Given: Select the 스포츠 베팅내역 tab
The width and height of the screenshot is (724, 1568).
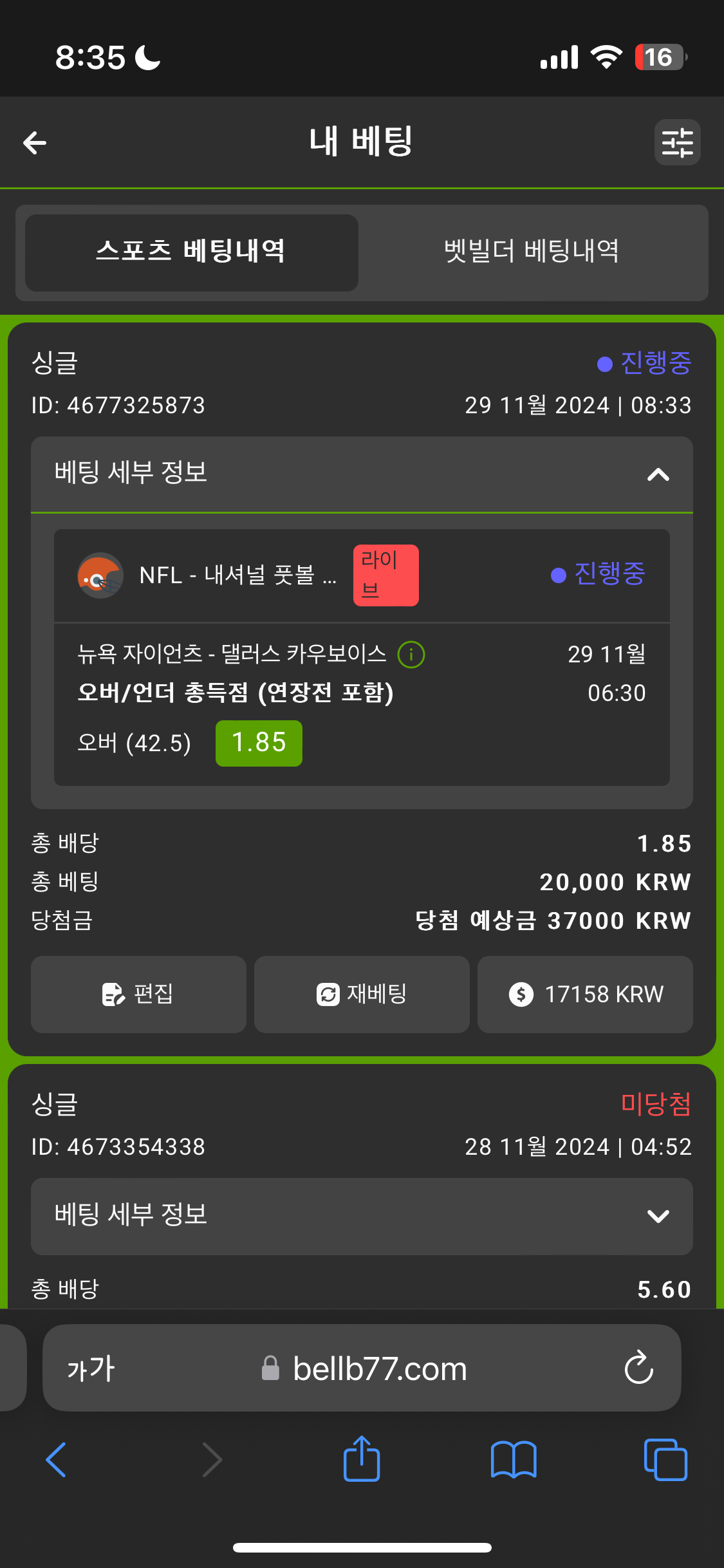Looking at the screenshot, I should coord(191,252).
